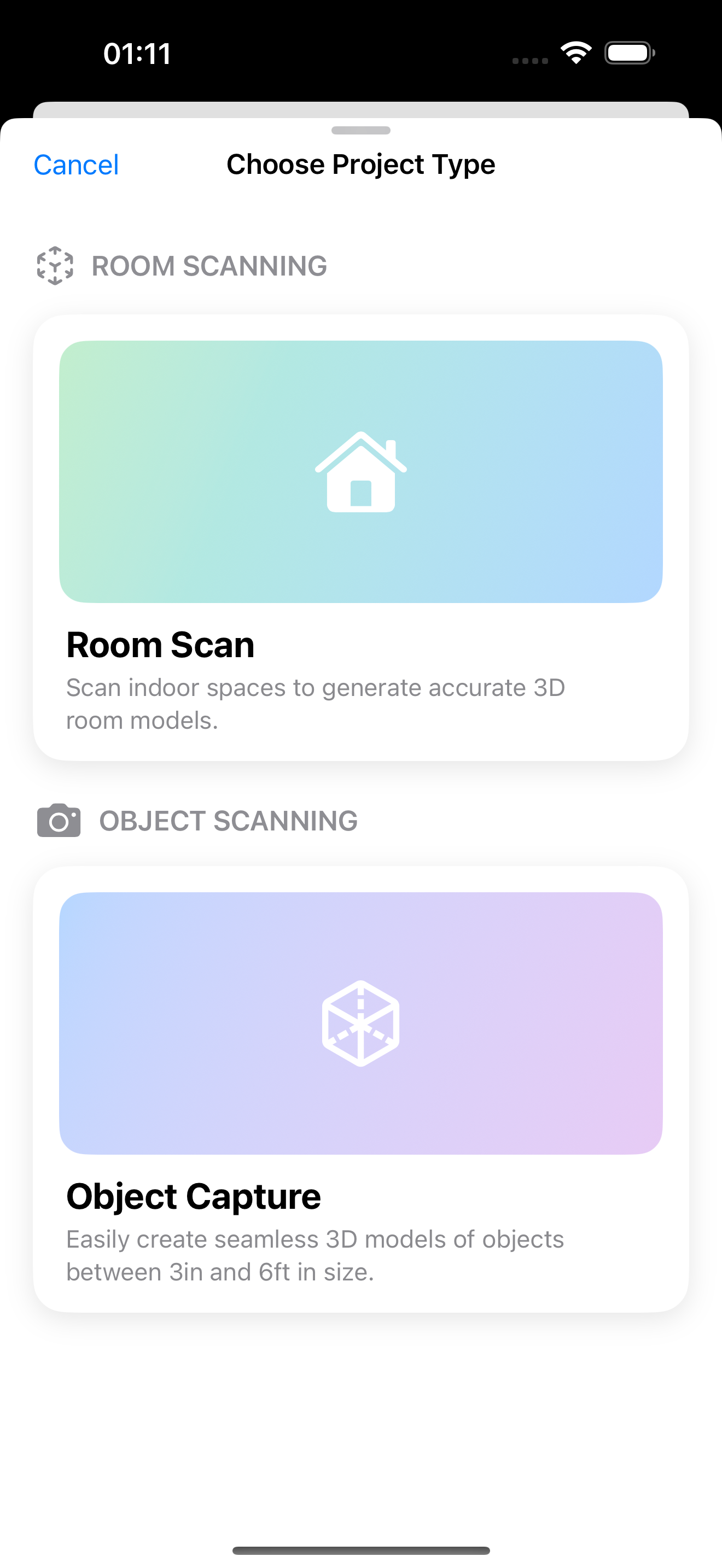Choose the Object Capture card

point(361,1090)
